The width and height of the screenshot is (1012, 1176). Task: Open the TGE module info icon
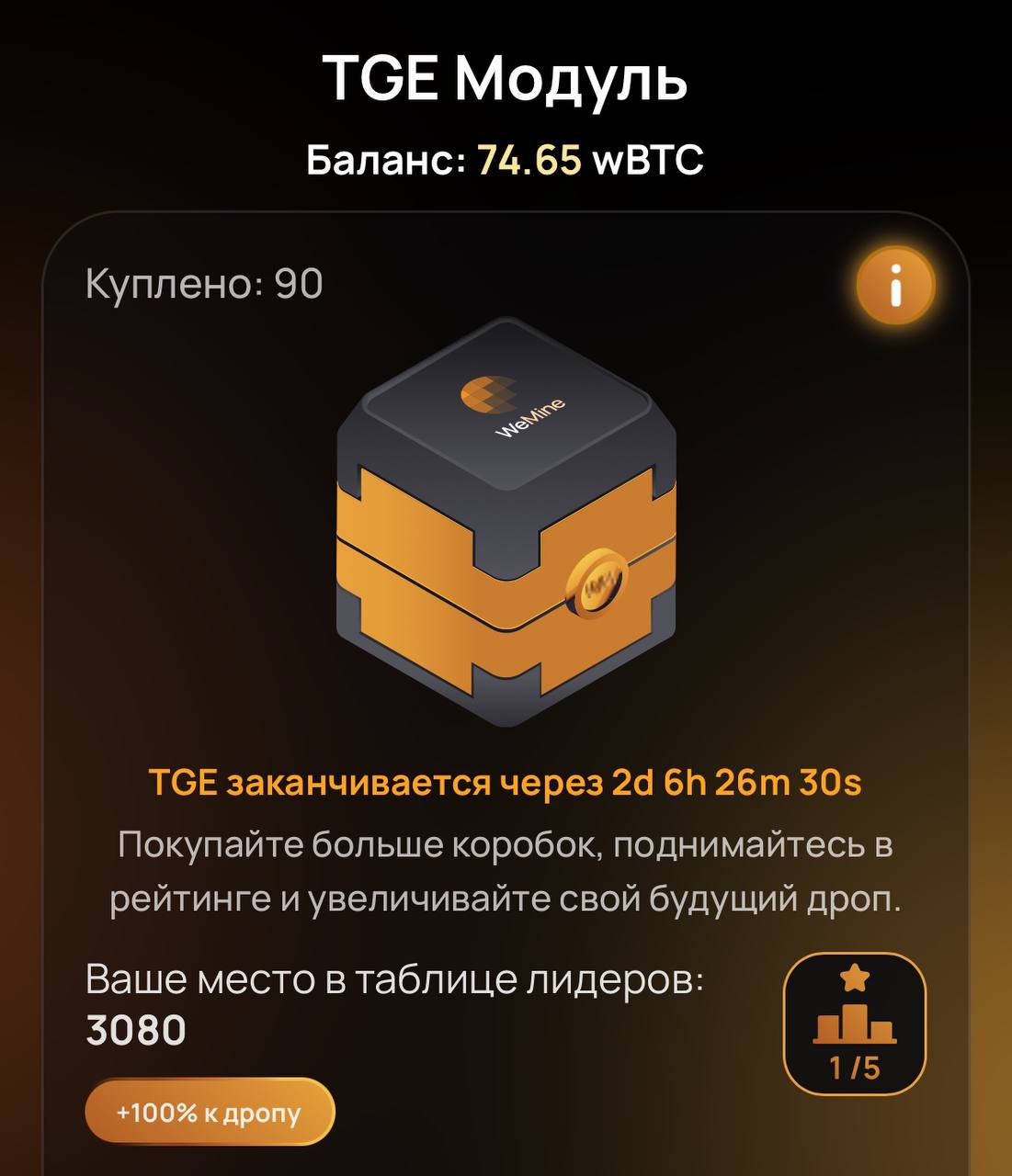coord(894,286)
